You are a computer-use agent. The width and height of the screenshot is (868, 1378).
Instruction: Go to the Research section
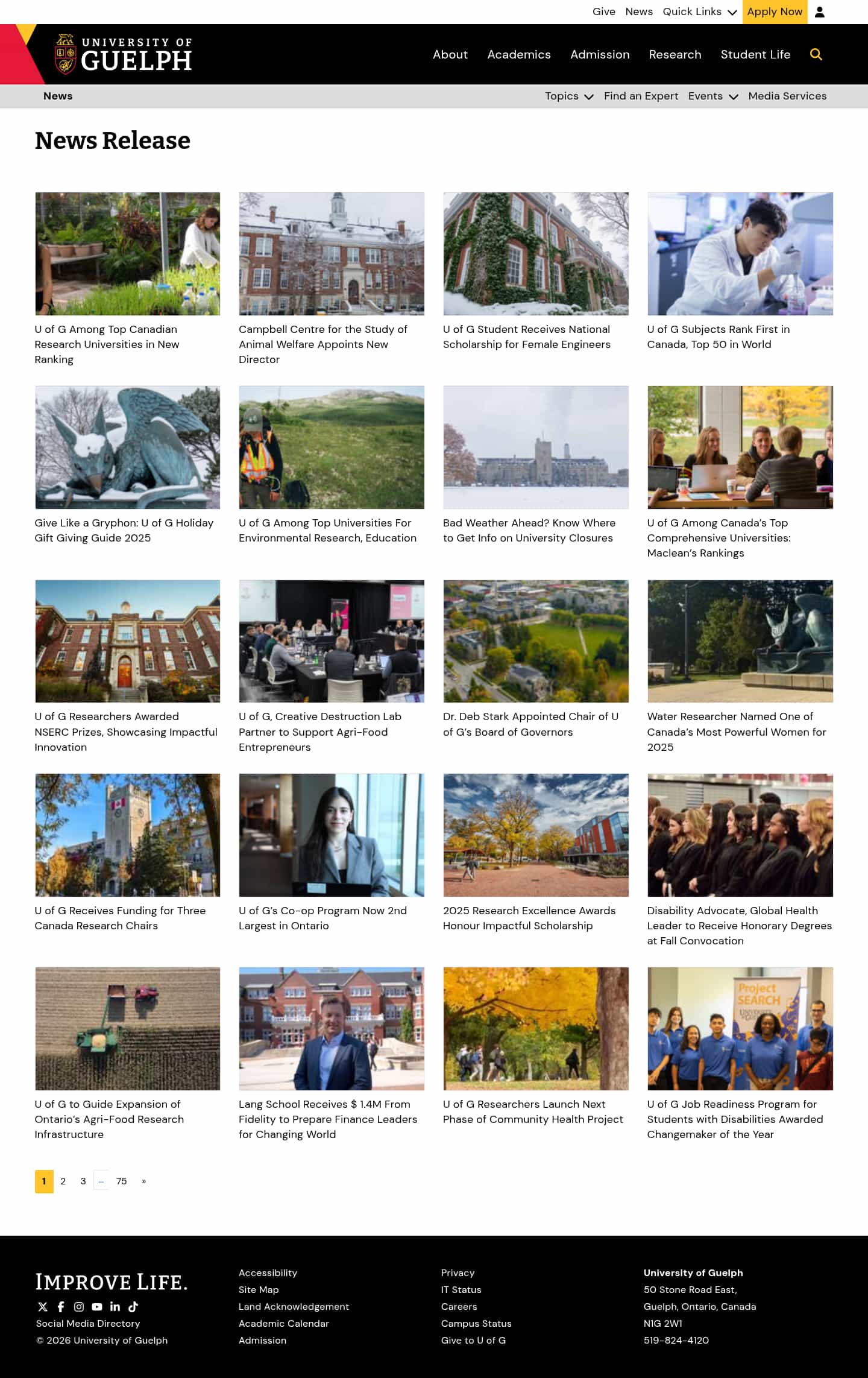click(675, 54)
